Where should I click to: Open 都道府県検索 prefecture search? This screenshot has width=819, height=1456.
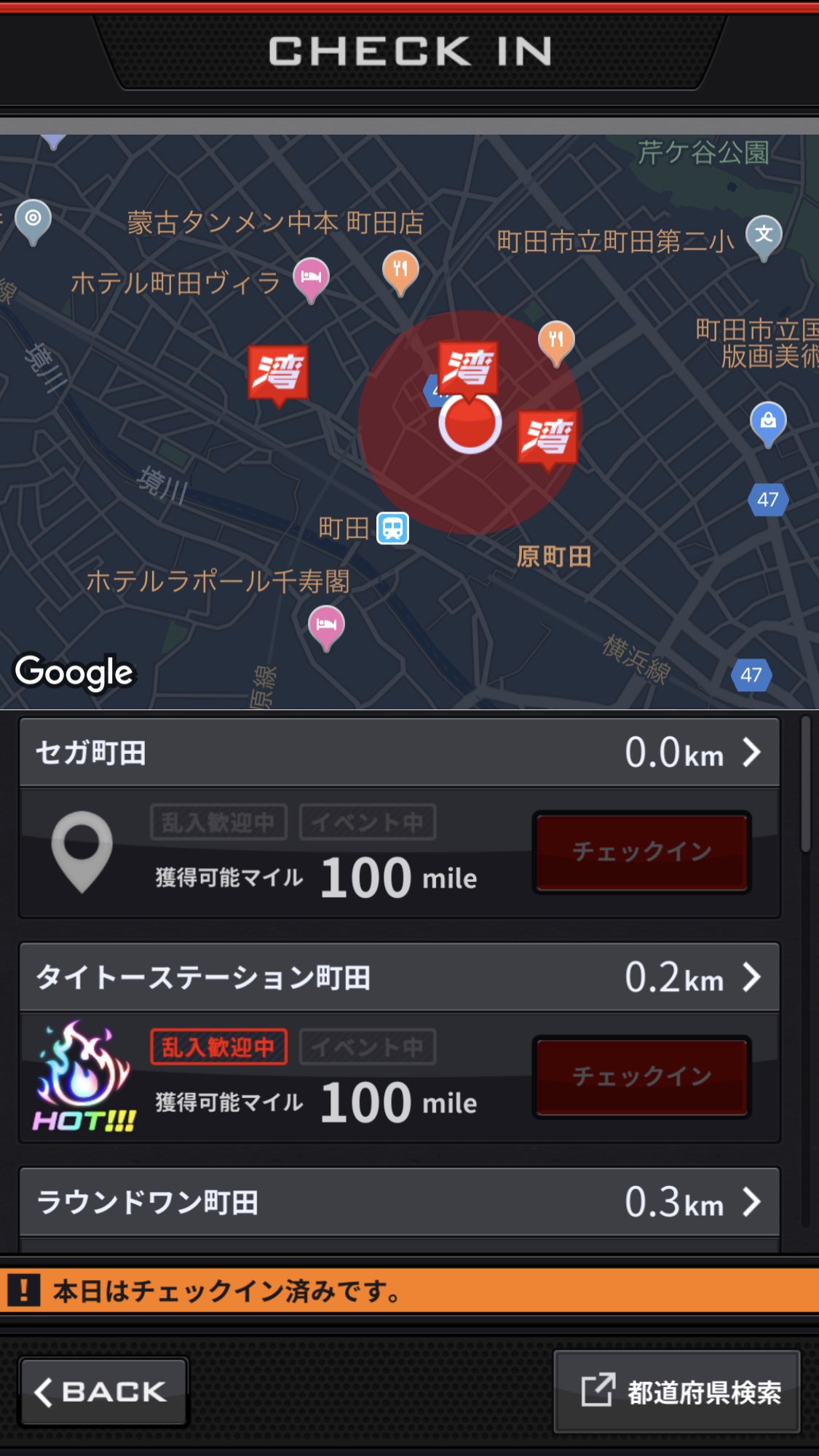pos(677,1391)
